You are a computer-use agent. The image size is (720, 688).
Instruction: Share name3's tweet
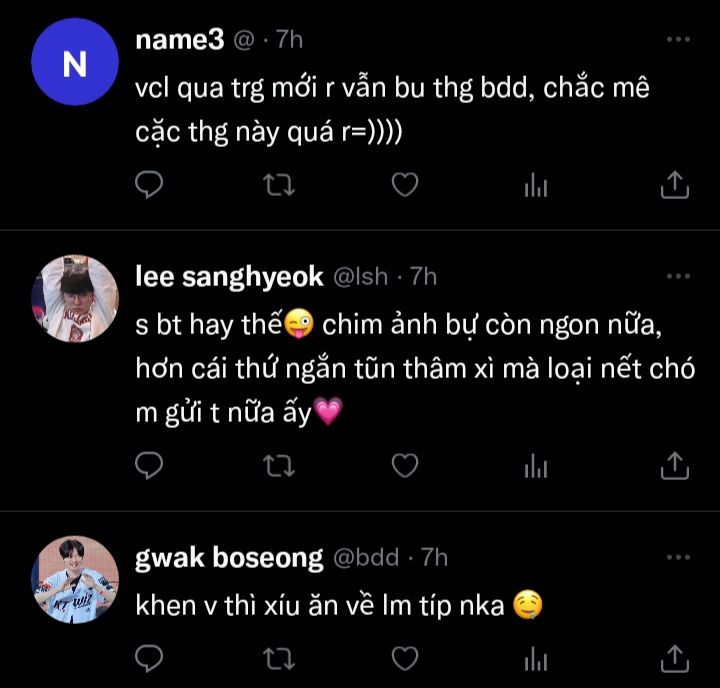pyautogui.click(x=675, y=184)
